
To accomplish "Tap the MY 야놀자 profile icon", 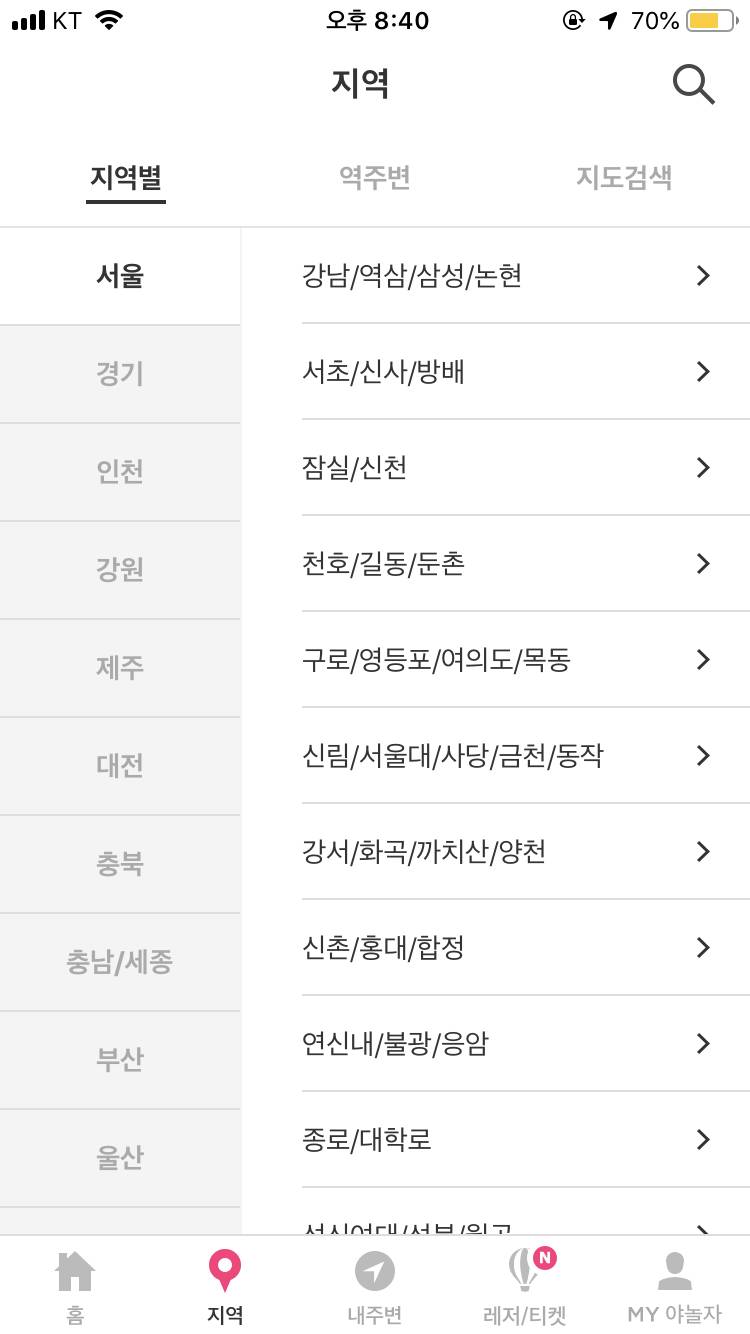I will [675, 1283].
